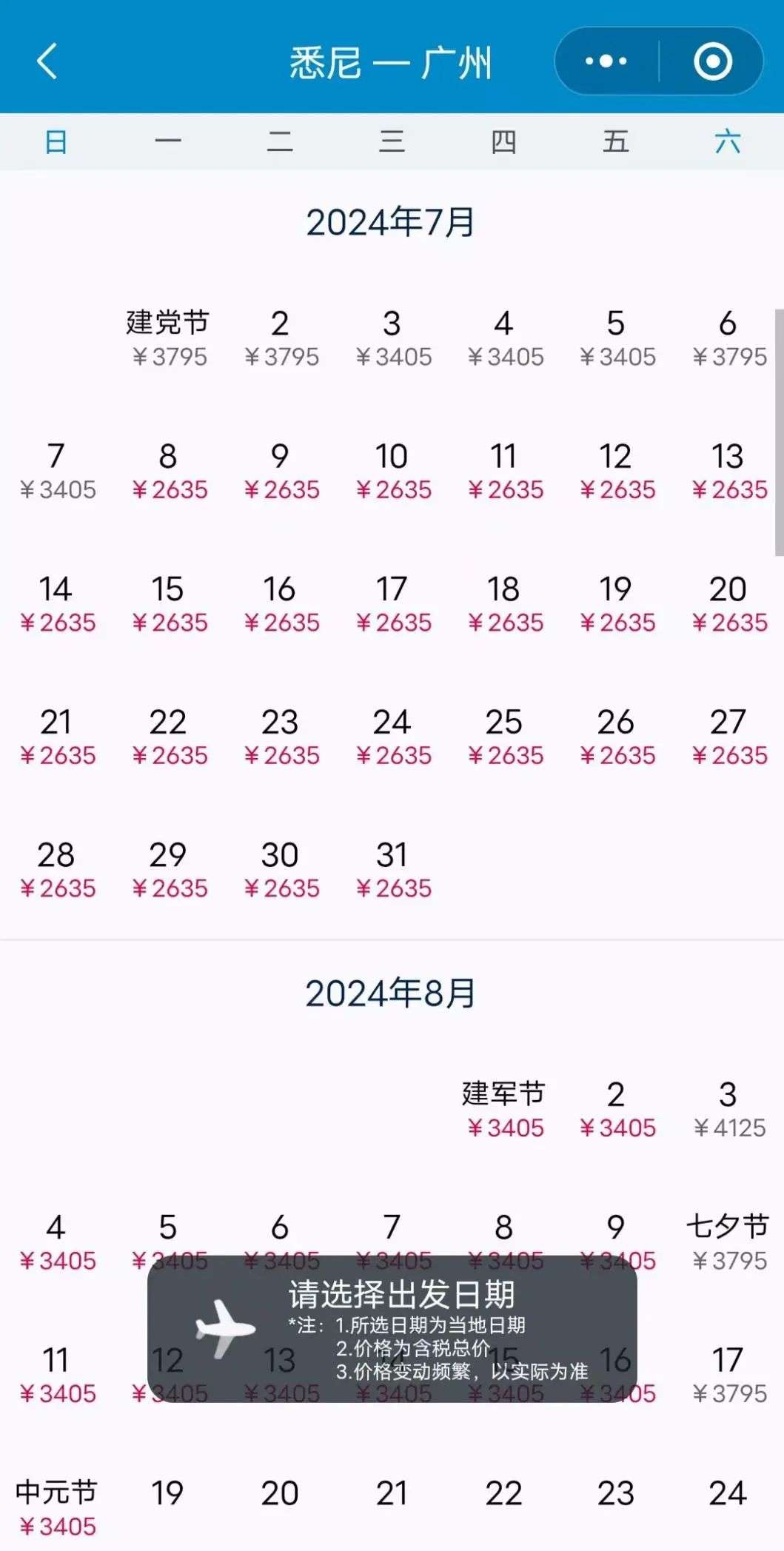The width and height of the screenshot is (784, 1551).
Task: Go back from the 悉尼—广州 calendar
Action: coord(47,61)
